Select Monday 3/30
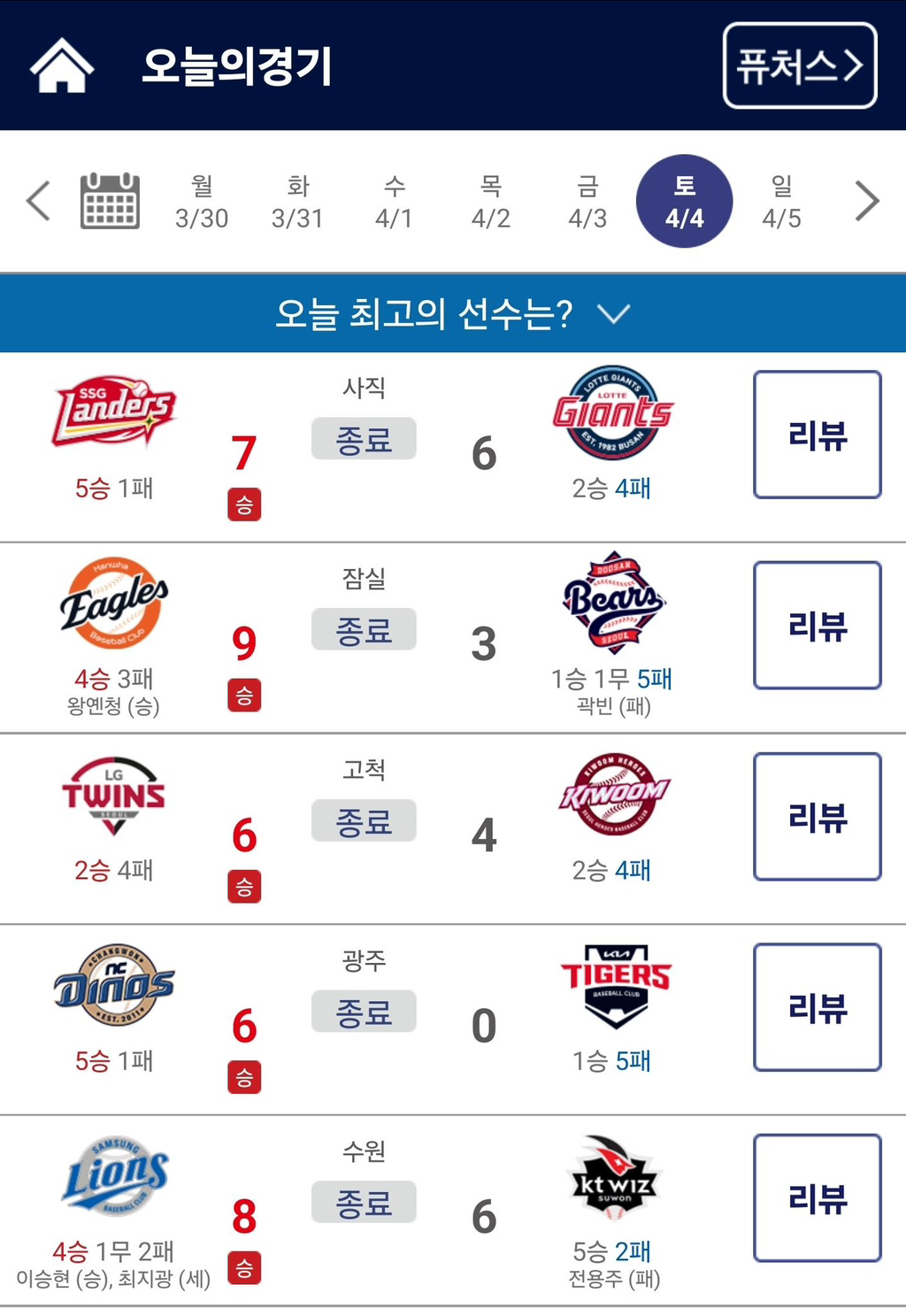Image resolution: width=906 pixels, height=1316 pixels. pos(202,202)
